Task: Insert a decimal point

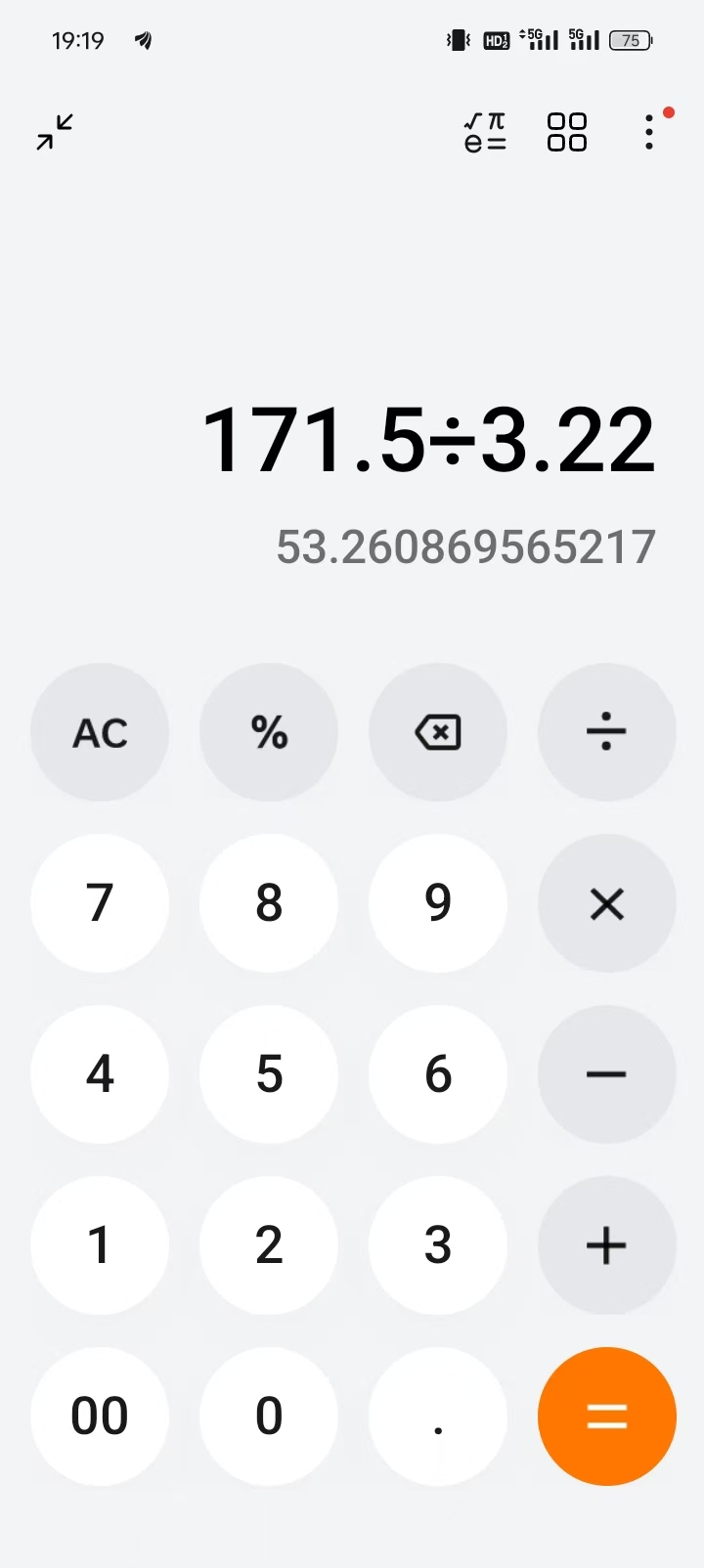Action: pyautogui.click(x=438, y=1416)
